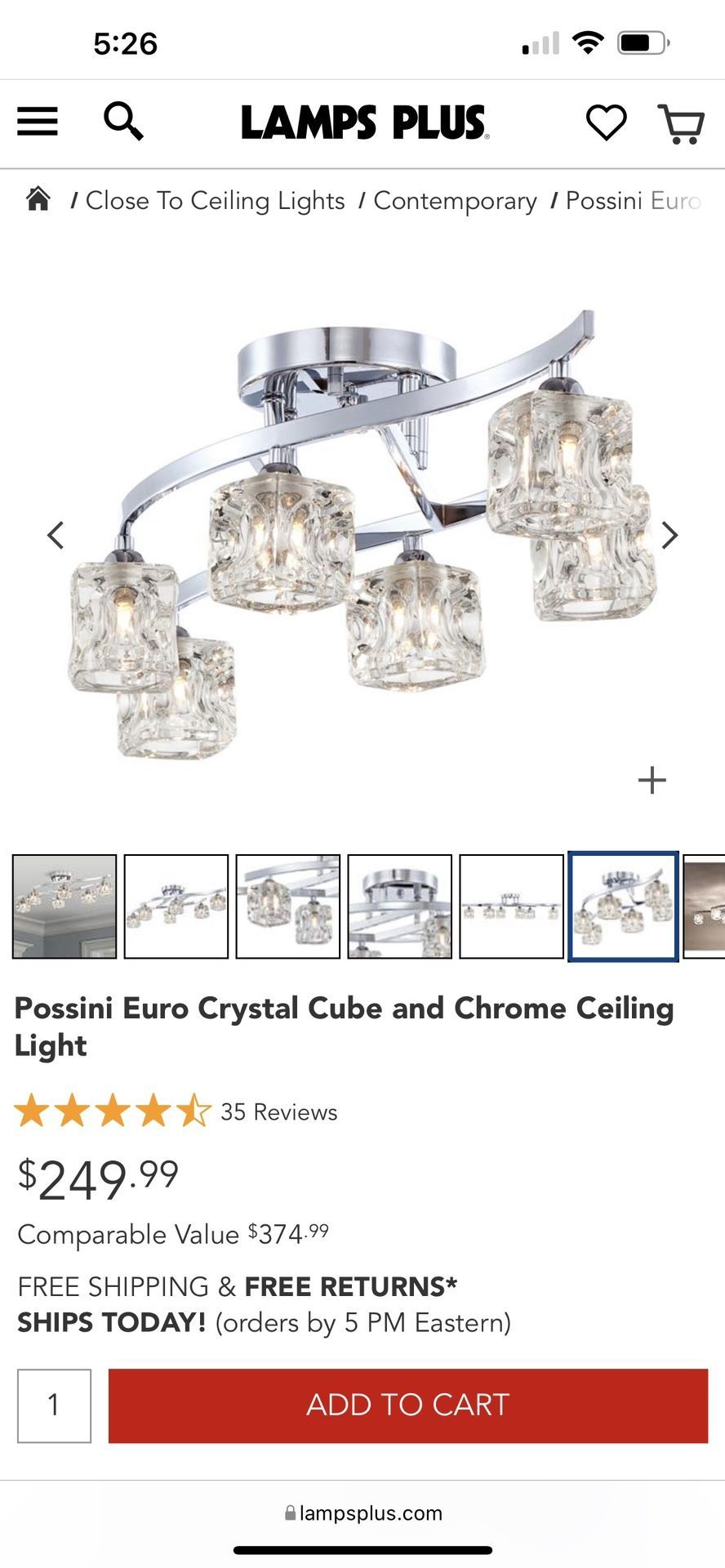Open the 35 Reviews link
Viewport: 725px width, 1568px height.
click(x=277, y=1111)
